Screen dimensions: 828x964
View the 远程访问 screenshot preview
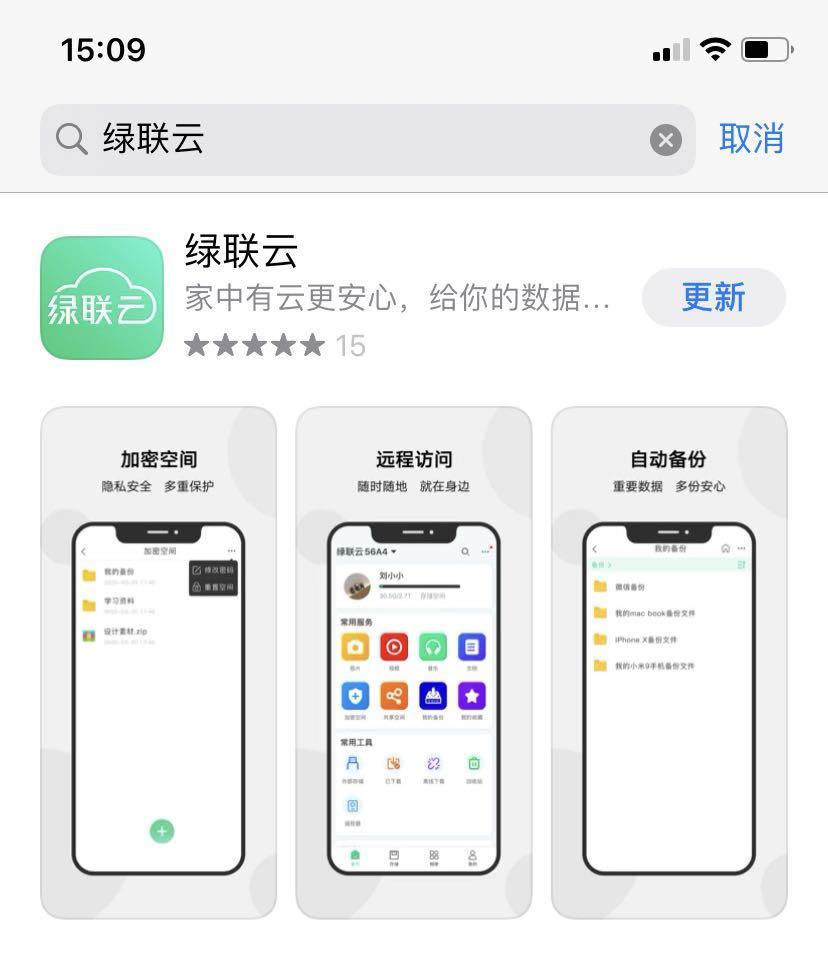414,662
